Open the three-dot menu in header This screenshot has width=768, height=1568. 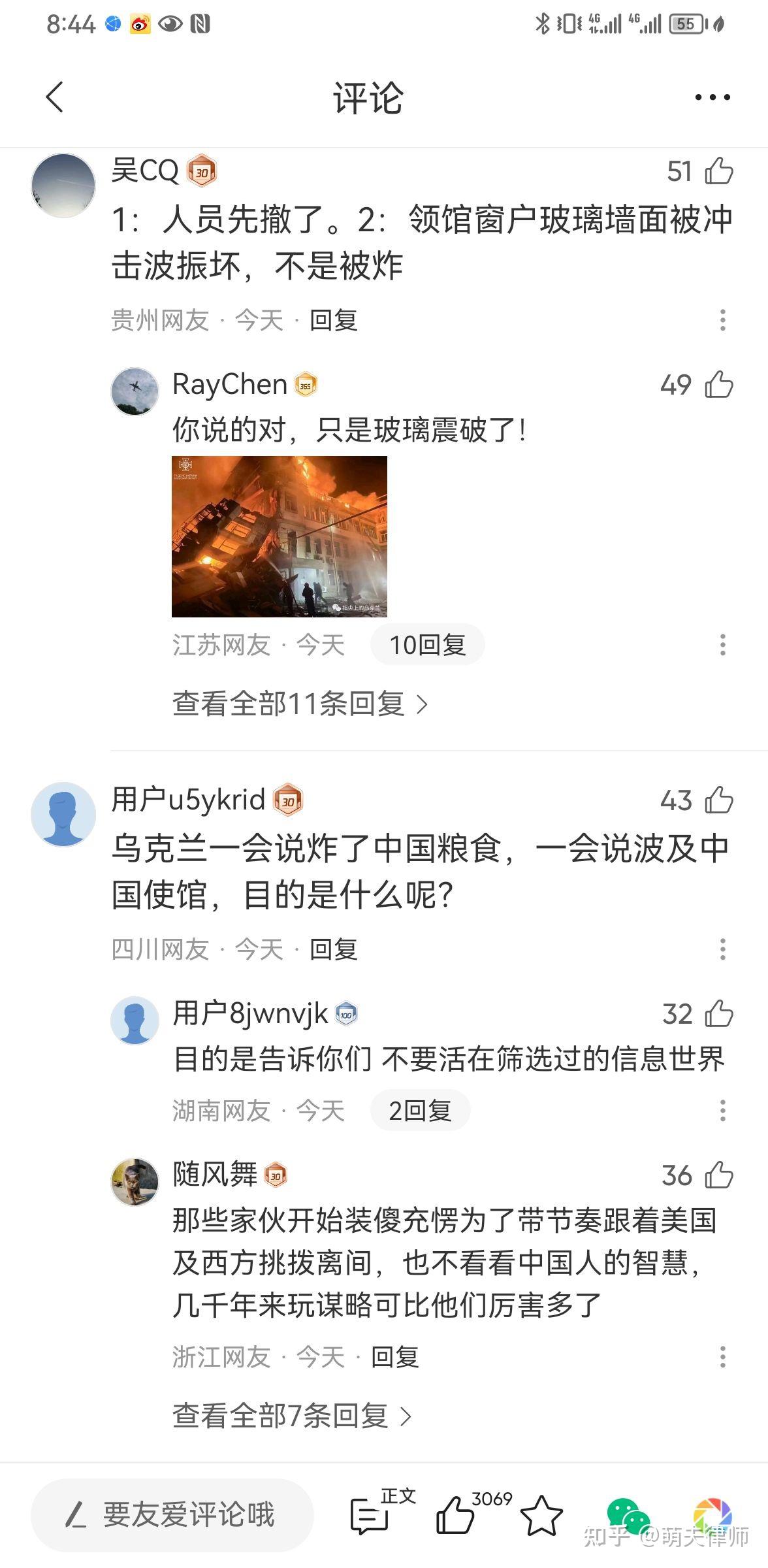(x=712, y=97)
